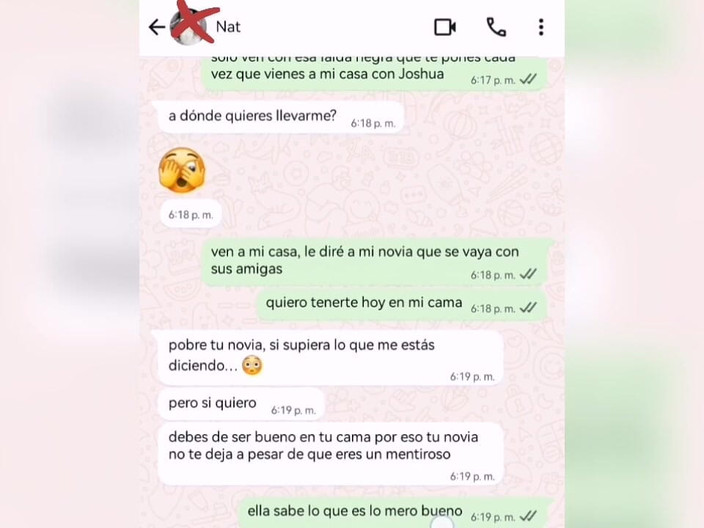
Task: Open the chat overflow menu
Action: tap(541, 27)
